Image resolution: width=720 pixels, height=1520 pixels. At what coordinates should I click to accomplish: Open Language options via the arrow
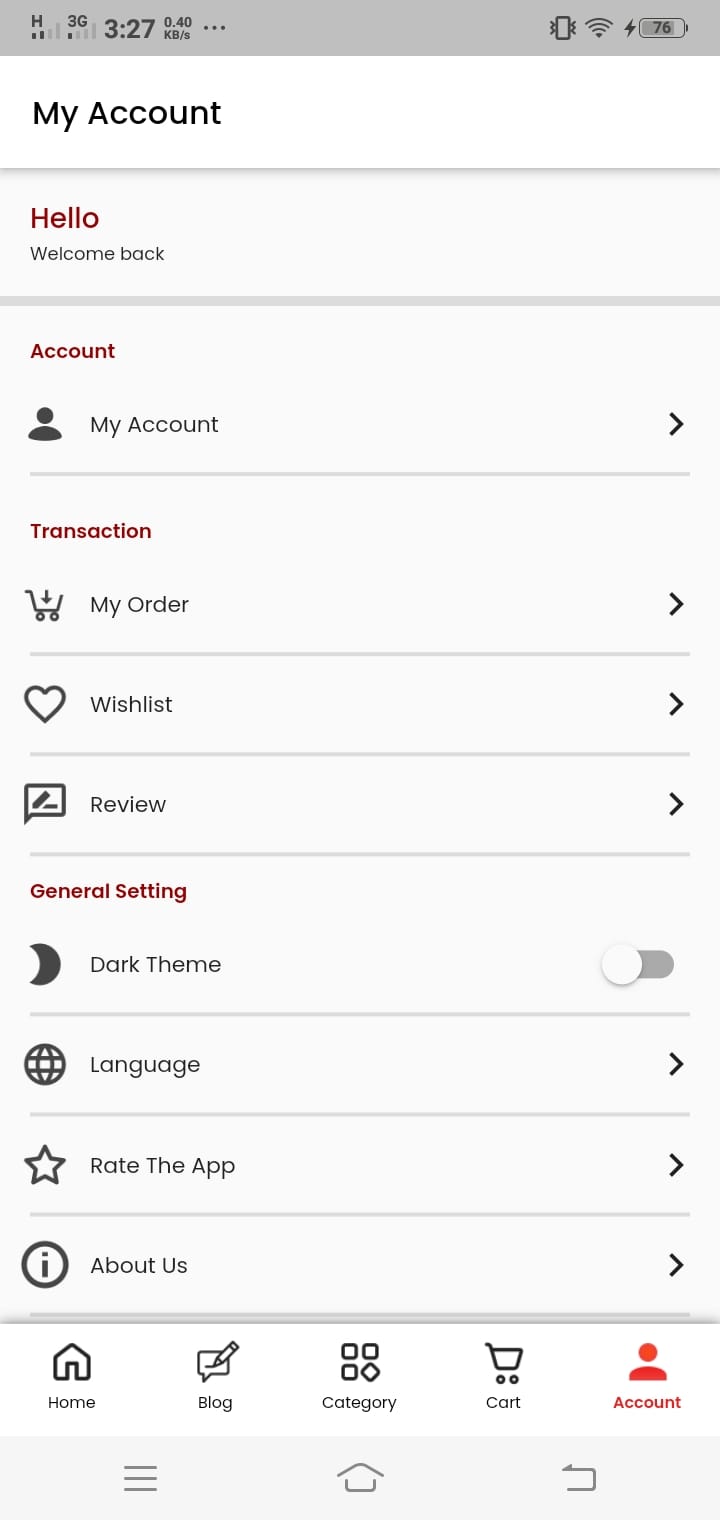coord(676,1064)
